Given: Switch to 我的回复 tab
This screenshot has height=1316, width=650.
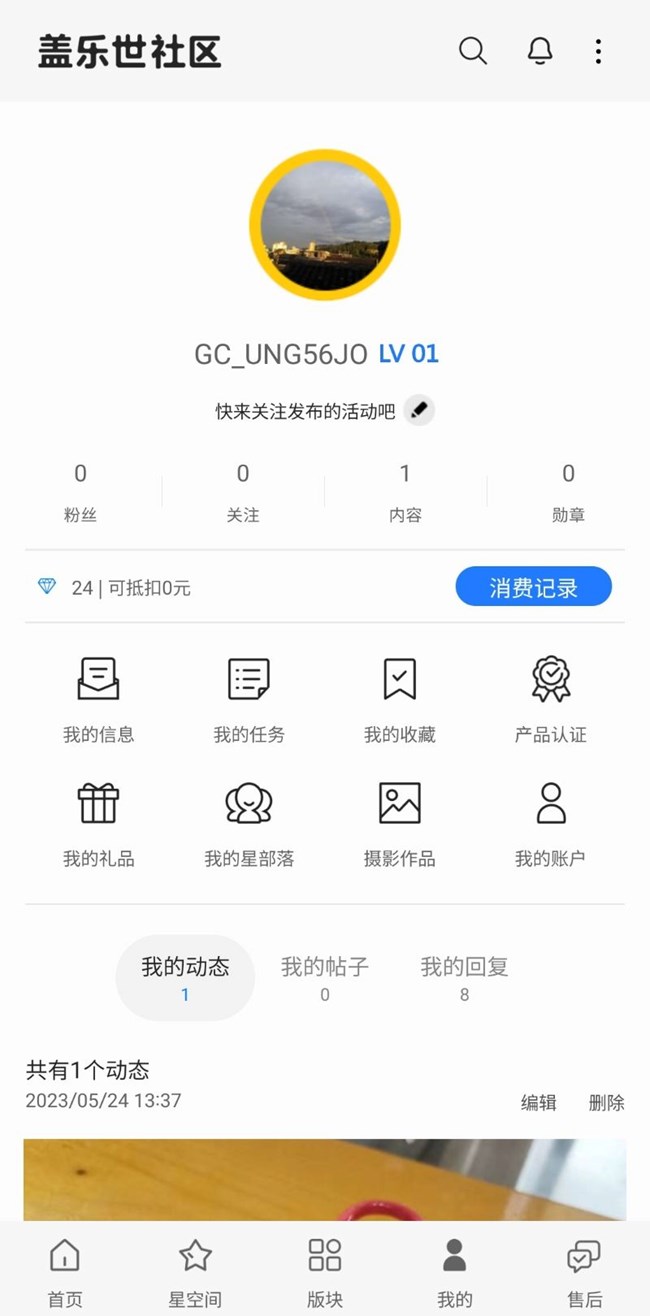Looking at the screenshot, I should [x=464, y=978].
